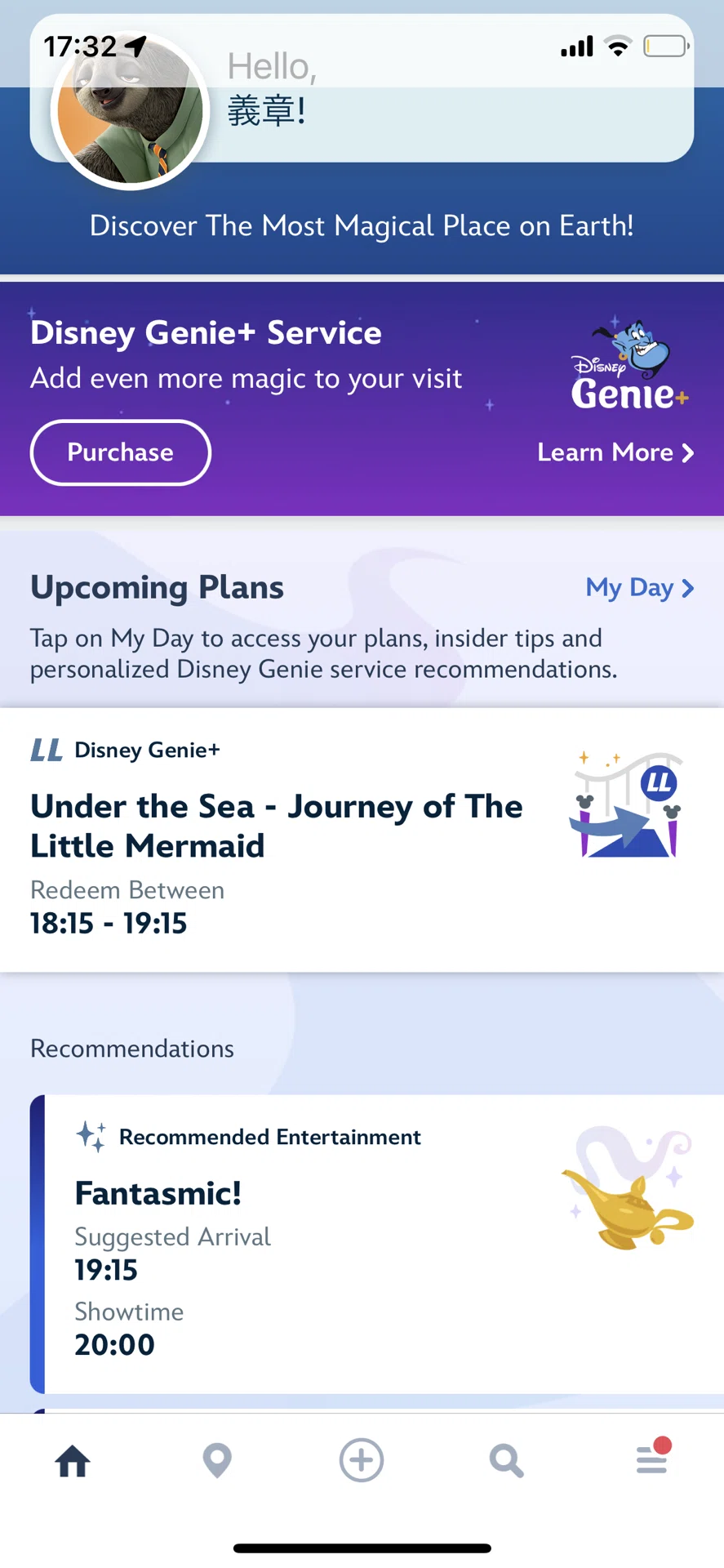Open My Day plans

(x=640, y=588)
